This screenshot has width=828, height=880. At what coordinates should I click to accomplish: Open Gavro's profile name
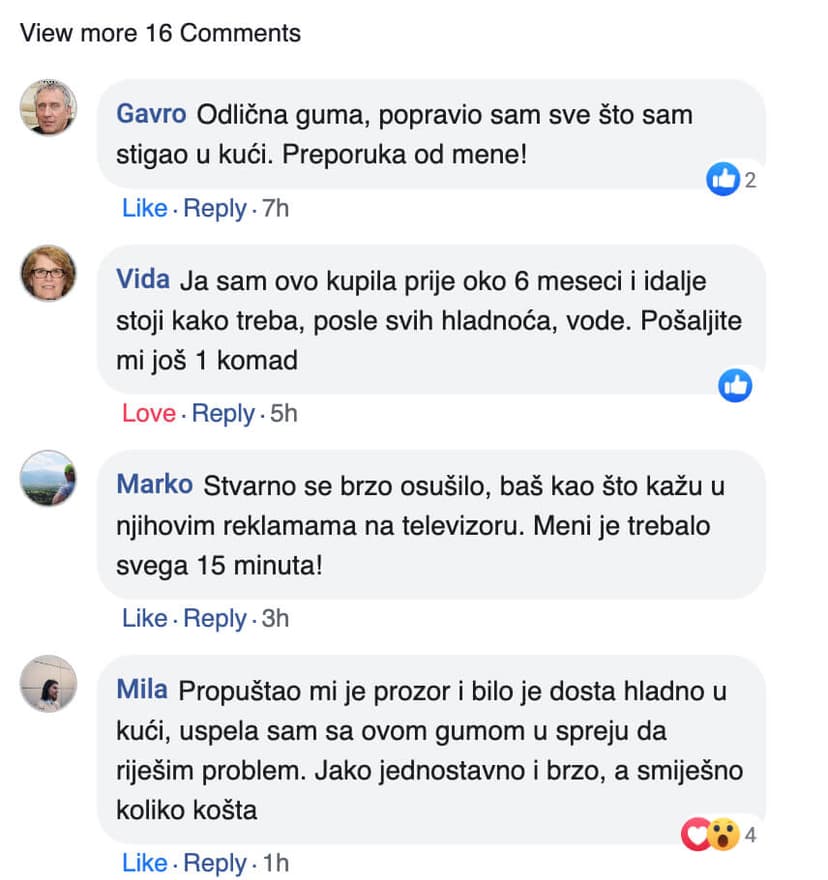pyautogui.click(x=152, y=114)
